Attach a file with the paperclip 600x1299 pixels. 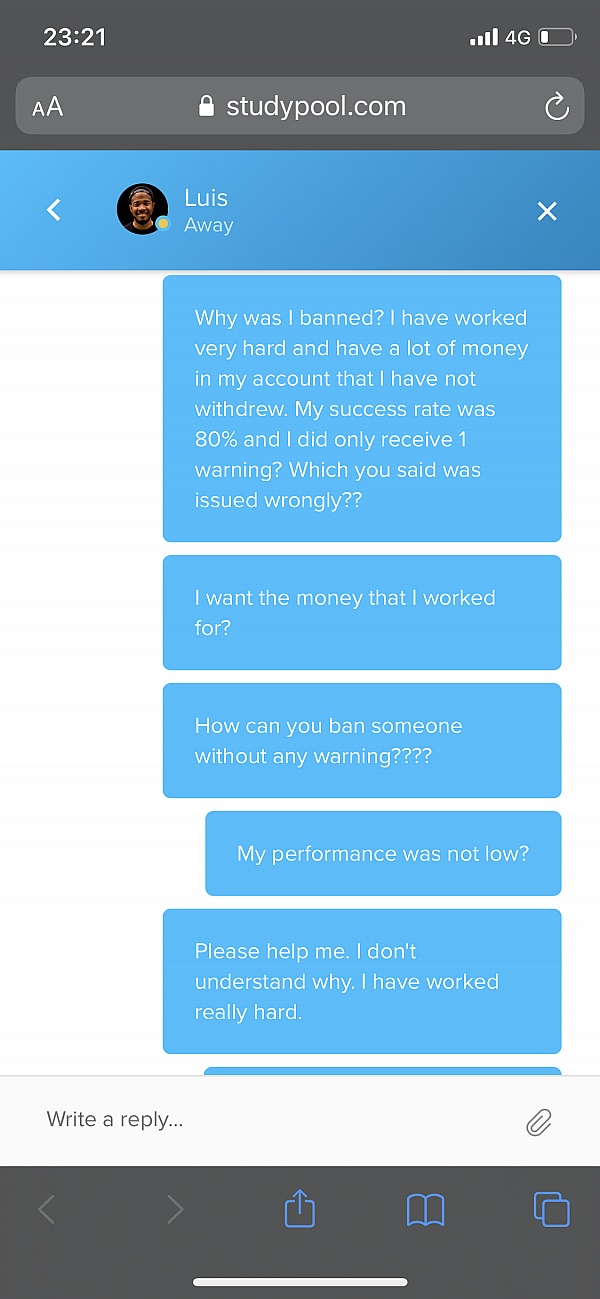[x=539, y=1121]
